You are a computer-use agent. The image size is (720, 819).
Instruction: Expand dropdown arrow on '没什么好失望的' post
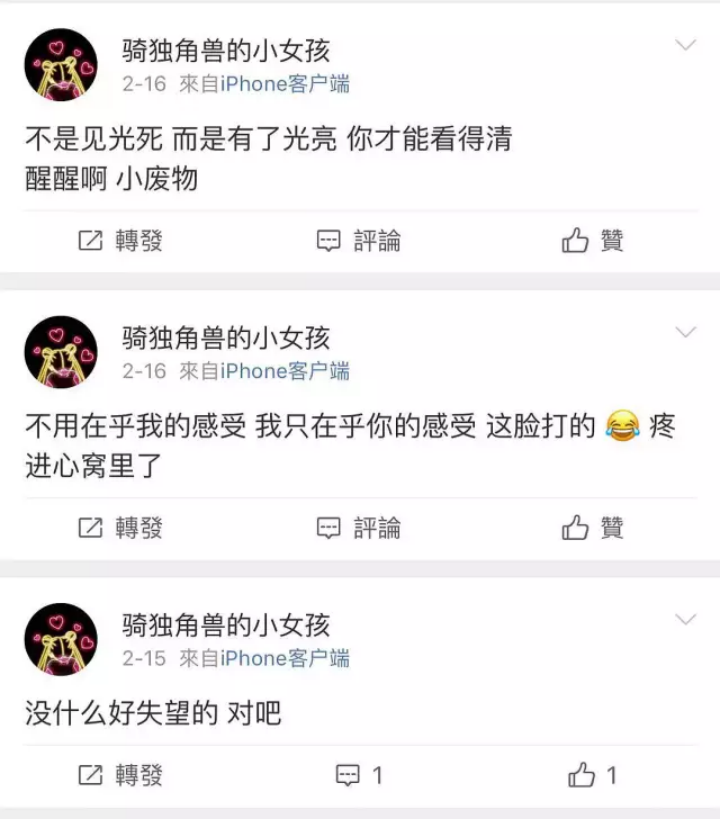tap(685, 620)
